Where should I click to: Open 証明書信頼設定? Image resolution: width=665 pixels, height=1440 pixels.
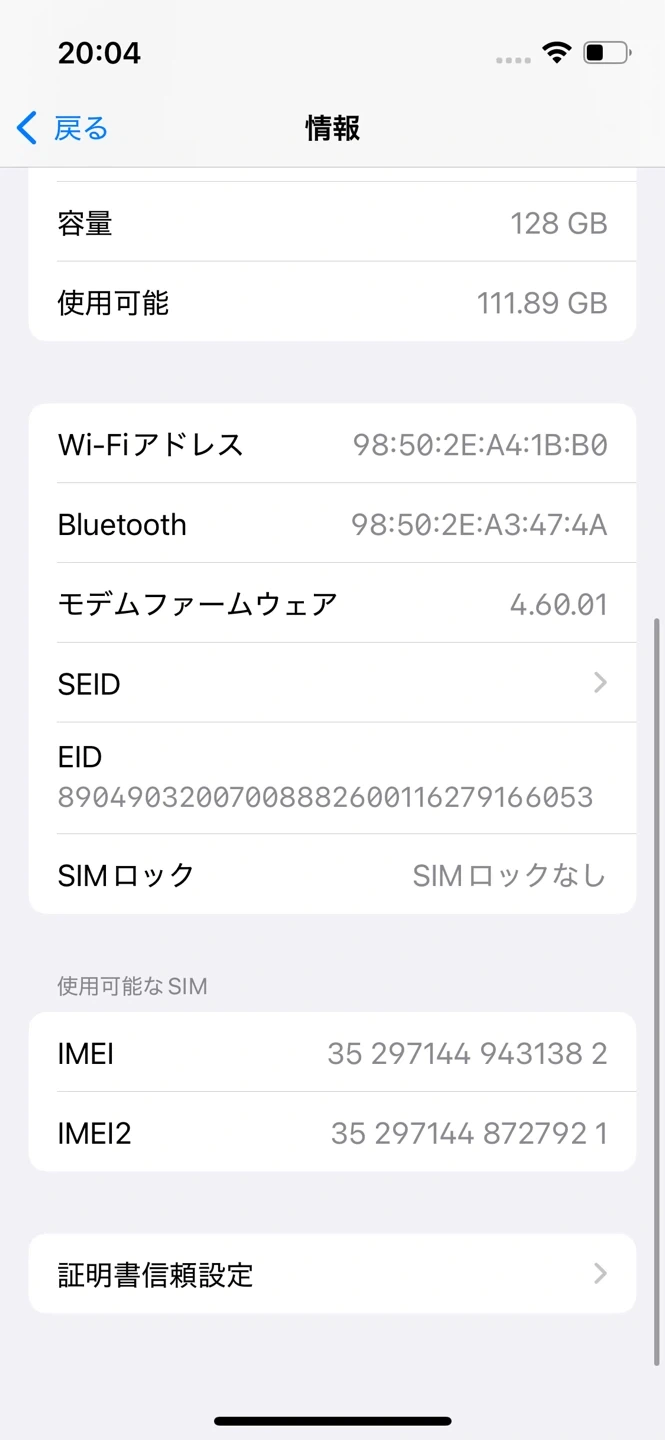pos(332,1273)
